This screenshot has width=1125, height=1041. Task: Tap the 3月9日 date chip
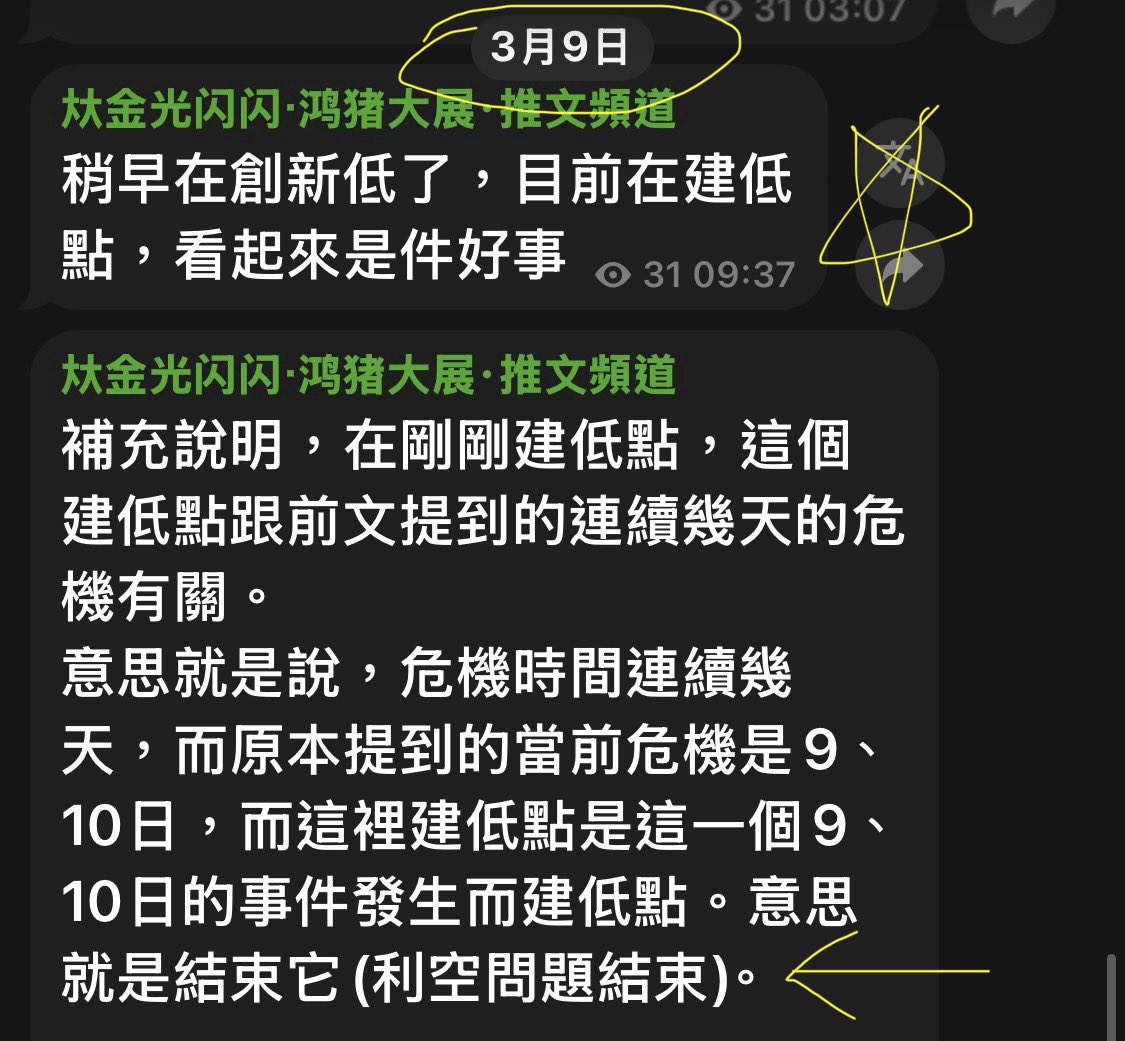pos(561,48)
